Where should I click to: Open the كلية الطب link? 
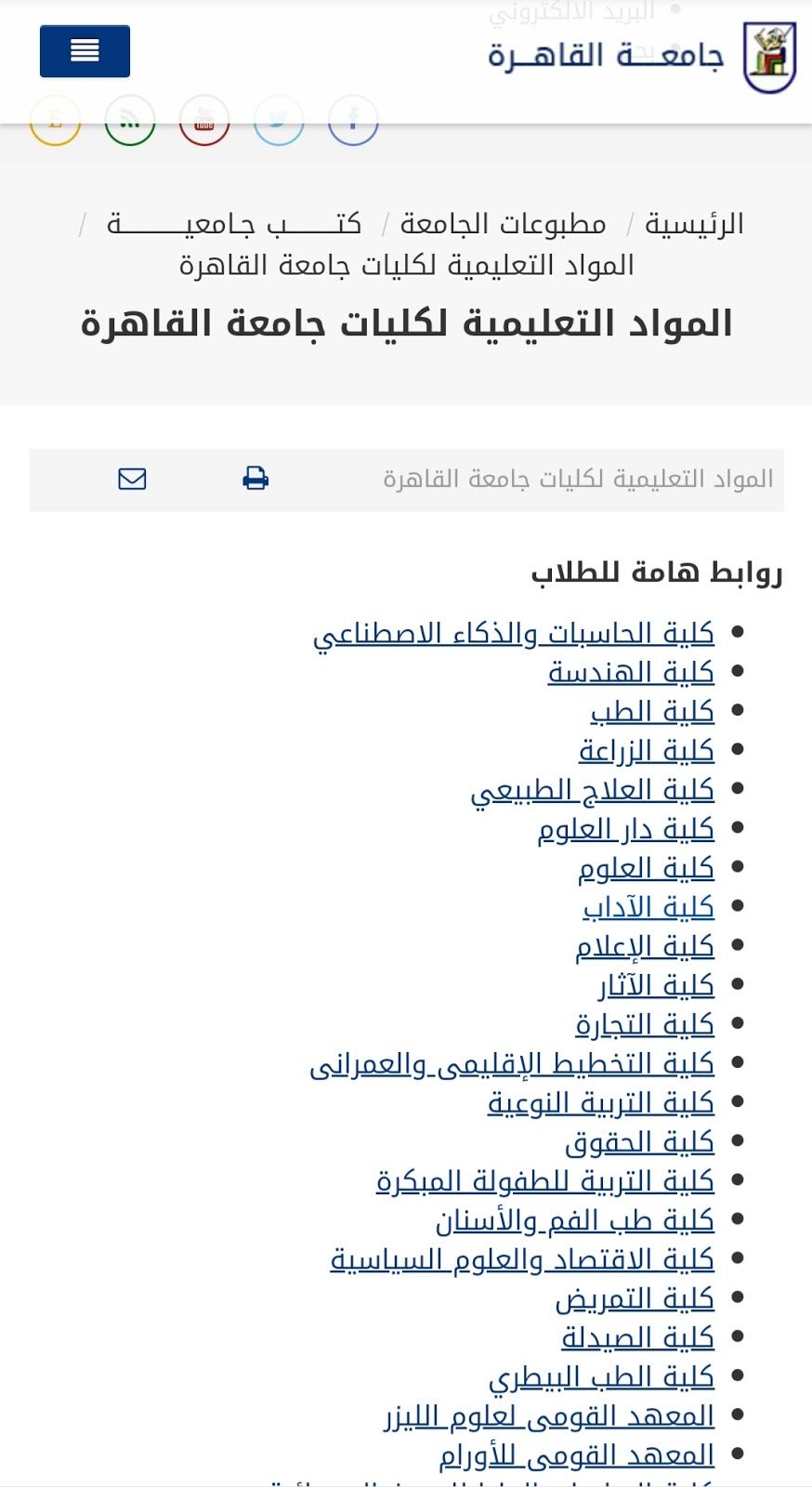[x=652, y=712]
